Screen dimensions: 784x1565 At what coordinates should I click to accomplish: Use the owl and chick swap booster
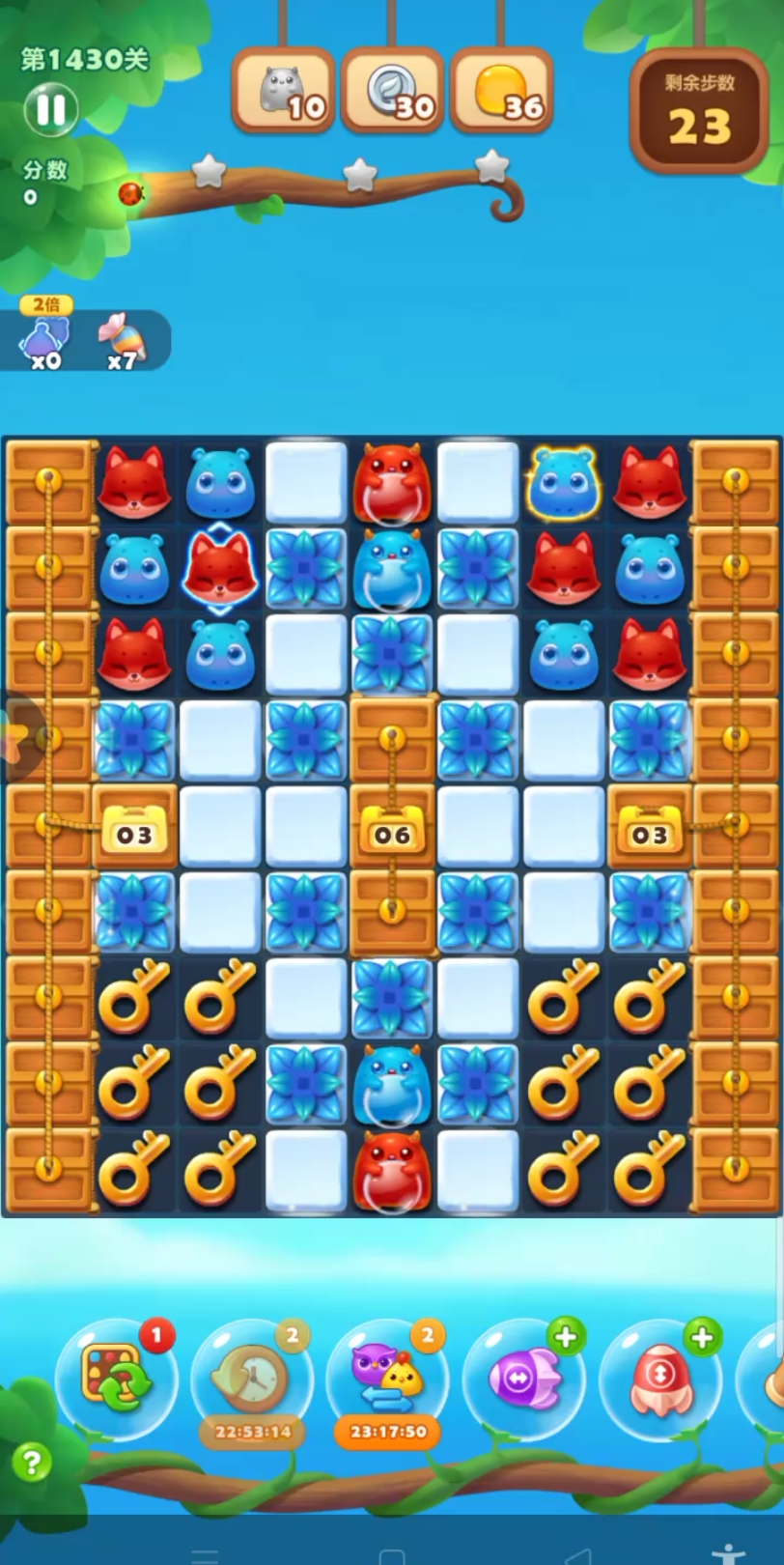click(388, 1378)
